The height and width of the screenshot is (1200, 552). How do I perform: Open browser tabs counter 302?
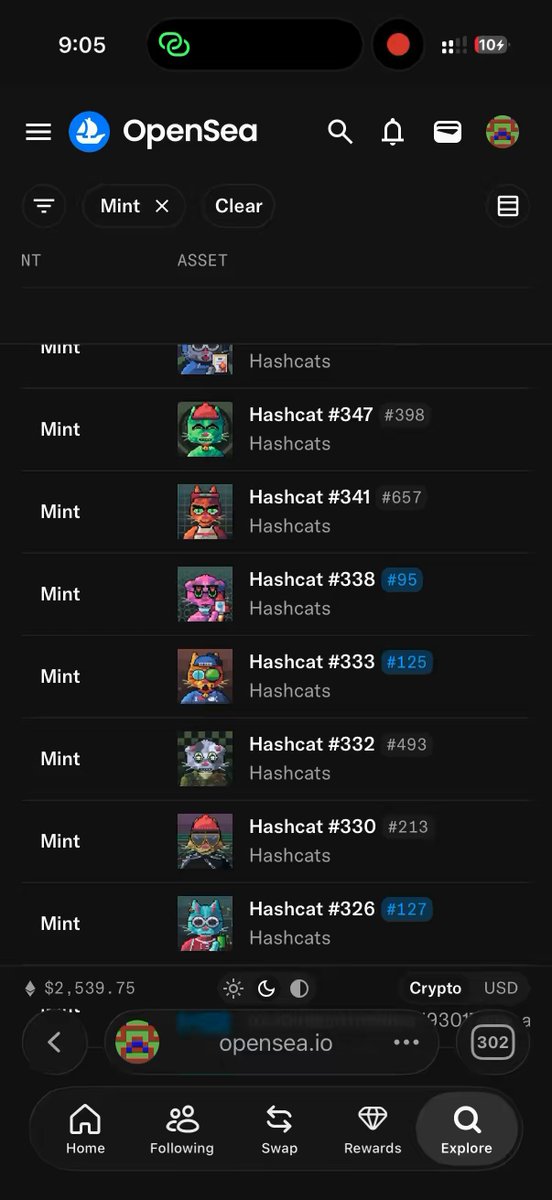click(492, 1043)
